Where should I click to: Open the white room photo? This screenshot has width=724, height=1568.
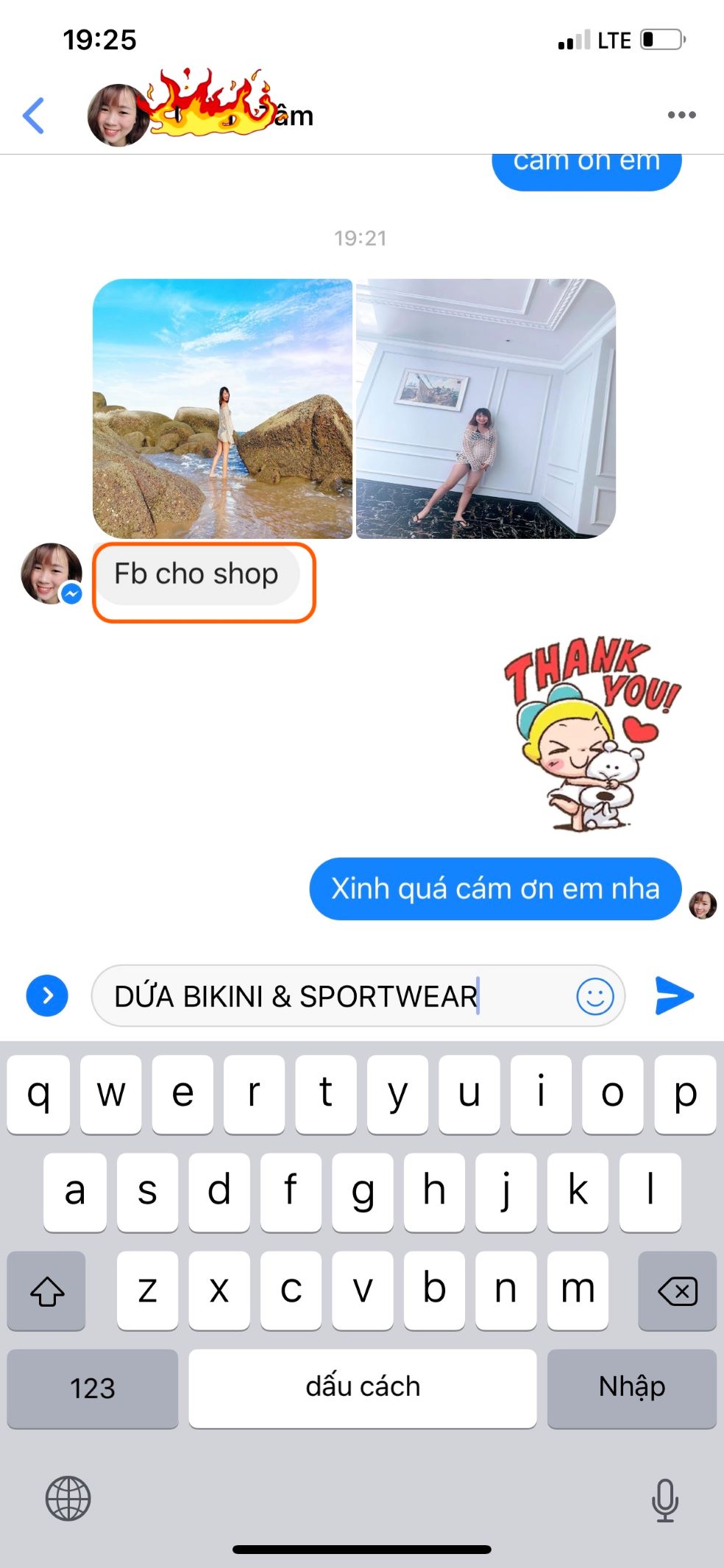(486, 409)
